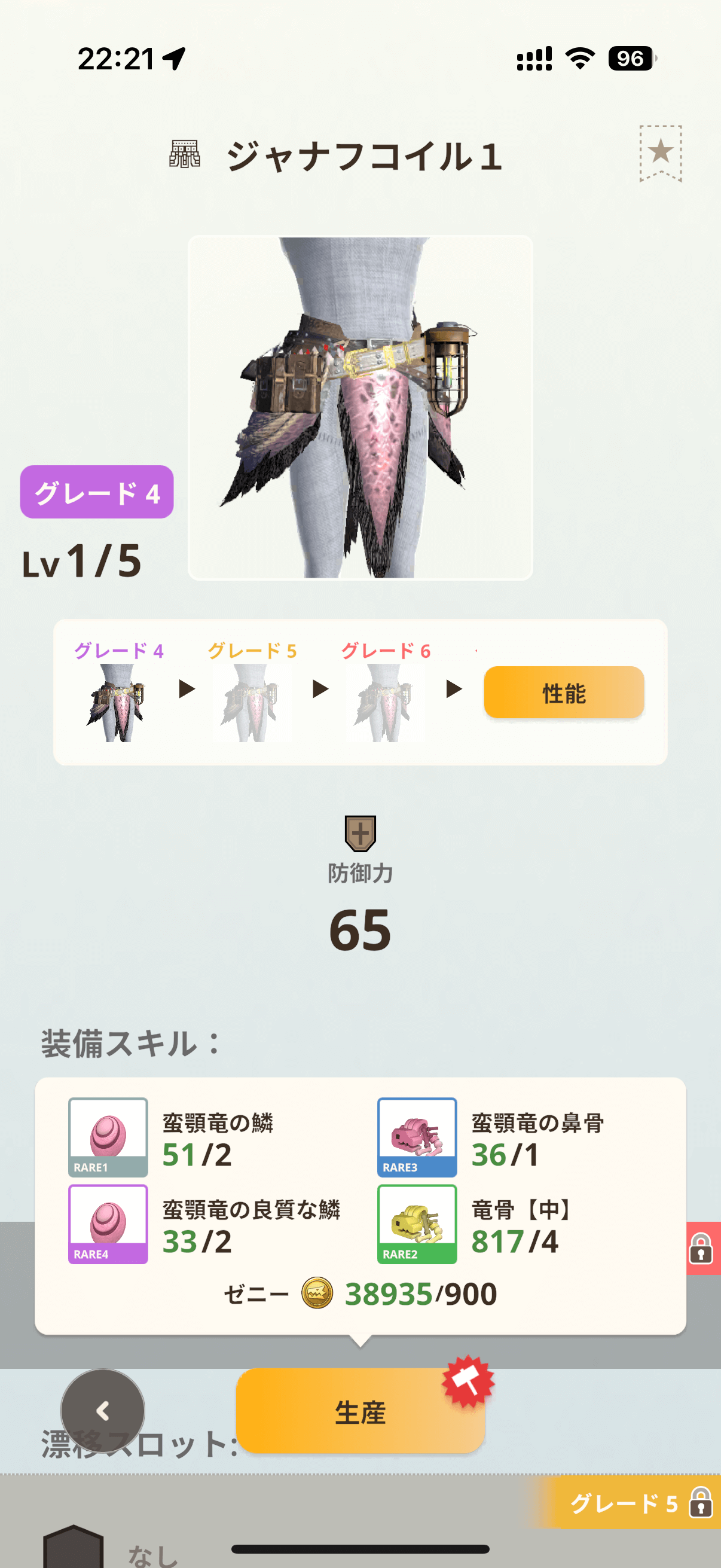View the 蛮顎竜の鱗 material
The width and height of the screenshot is (721, 1568).
point(108,1137)
